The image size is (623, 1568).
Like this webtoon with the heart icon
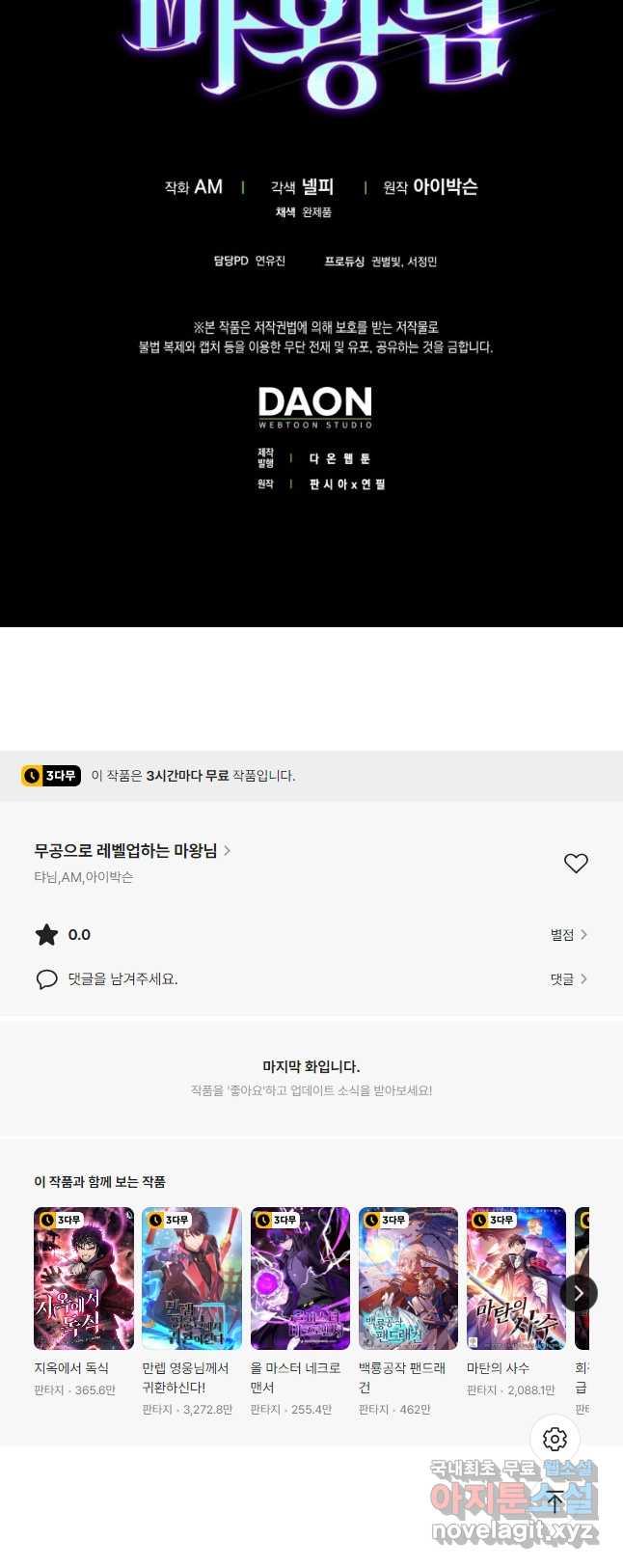click(x=576, y=864)
